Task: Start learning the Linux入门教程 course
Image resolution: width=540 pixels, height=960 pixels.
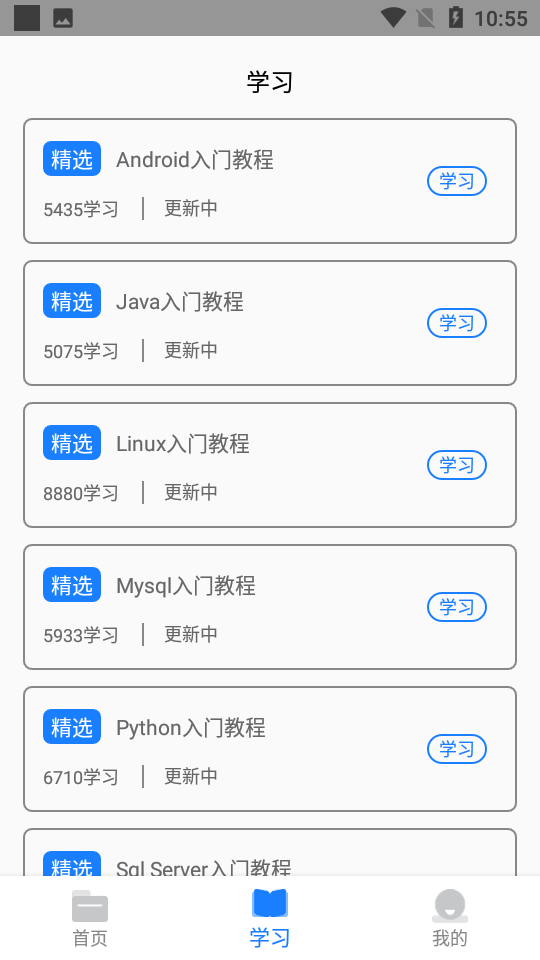Action: [457, 465]
